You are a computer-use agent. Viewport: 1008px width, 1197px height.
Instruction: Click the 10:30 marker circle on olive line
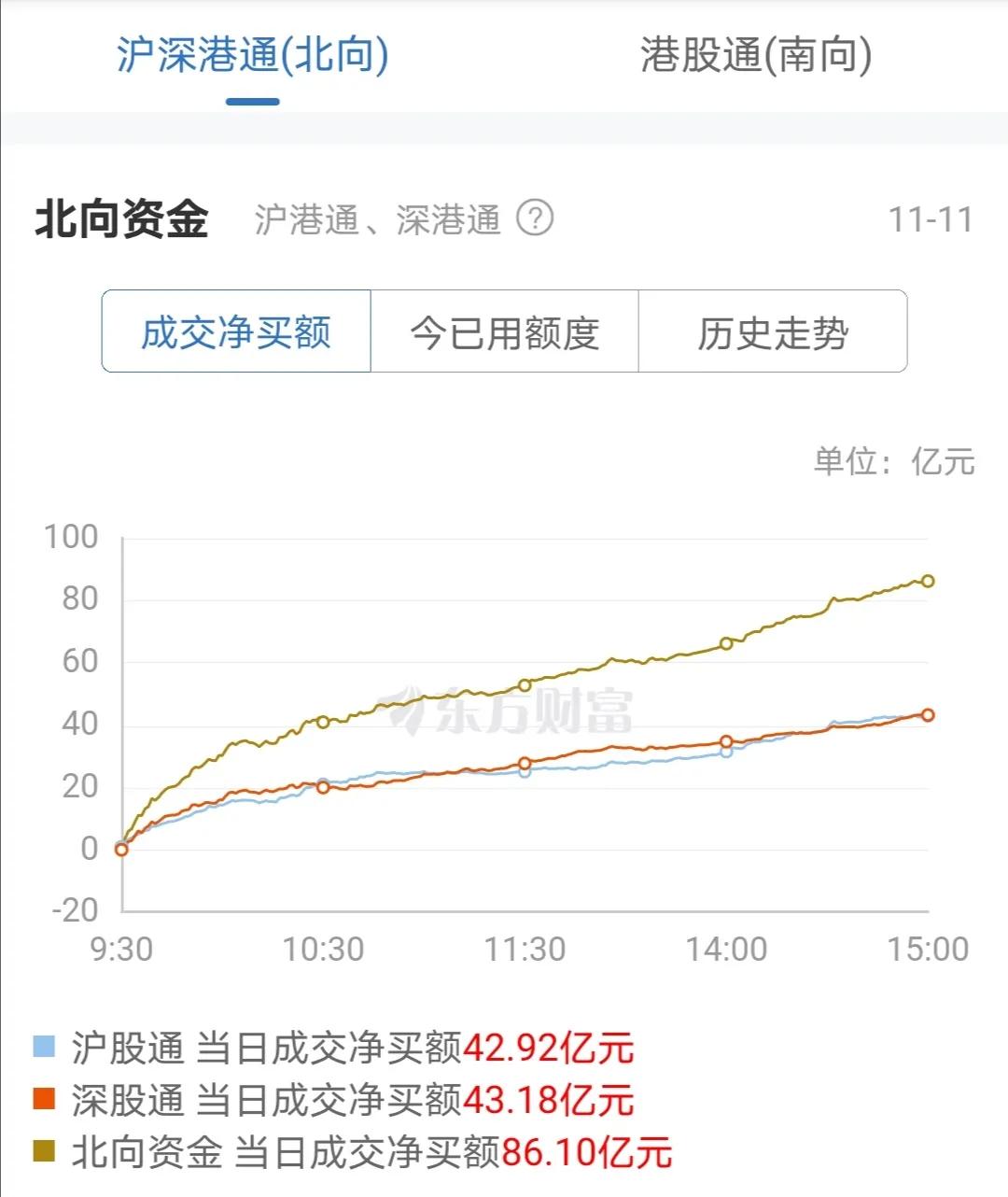point(322,721)
